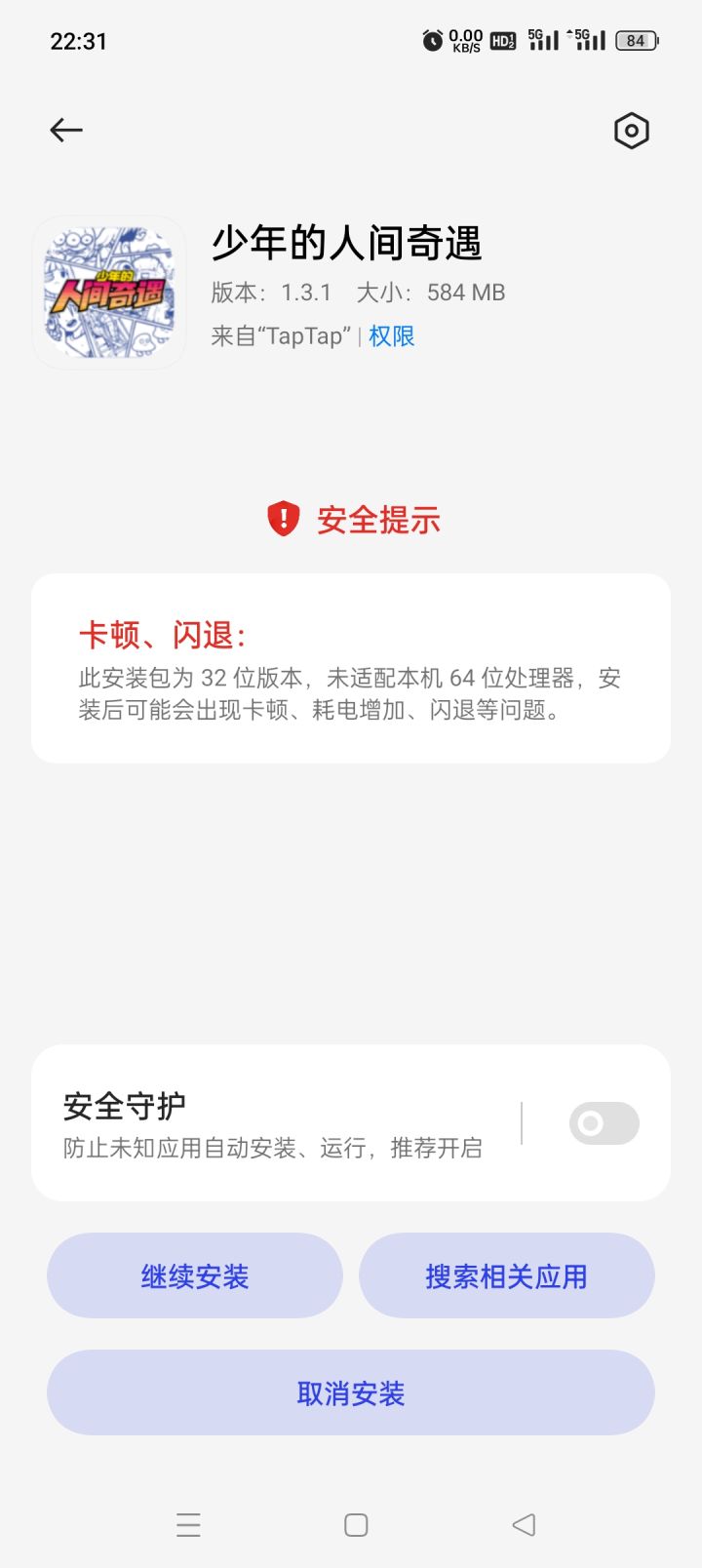Tap 继续安装 to continue installation
This screenshot has height=1568, width=702.
(x=194, y=1275)
